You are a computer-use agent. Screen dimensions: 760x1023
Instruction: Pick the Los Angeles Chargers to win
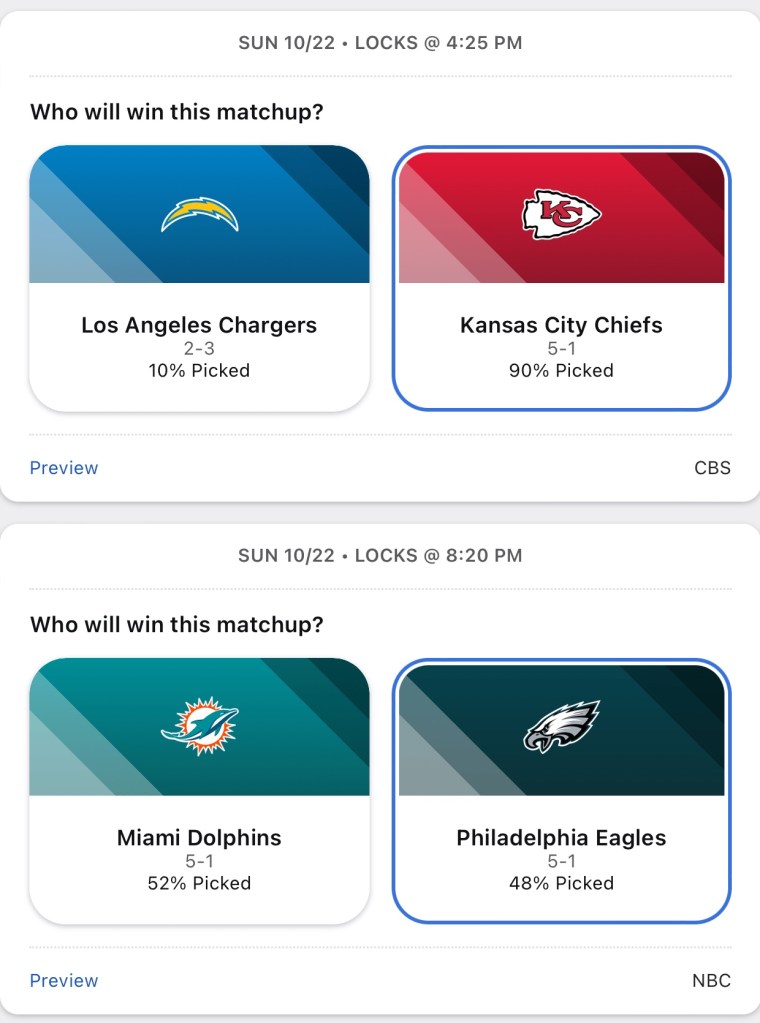199,278
